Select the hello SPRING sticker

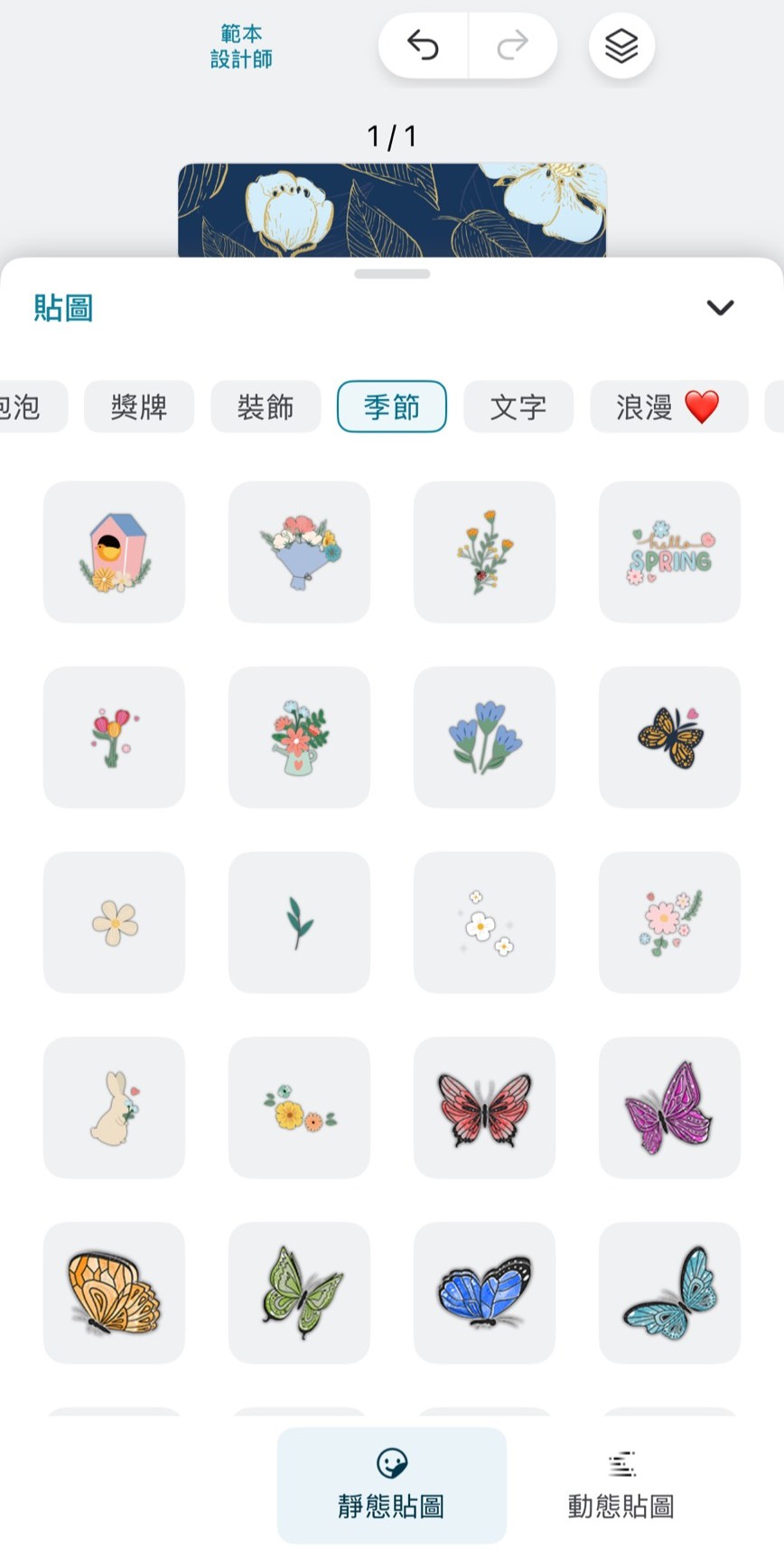tap(668, 552)
